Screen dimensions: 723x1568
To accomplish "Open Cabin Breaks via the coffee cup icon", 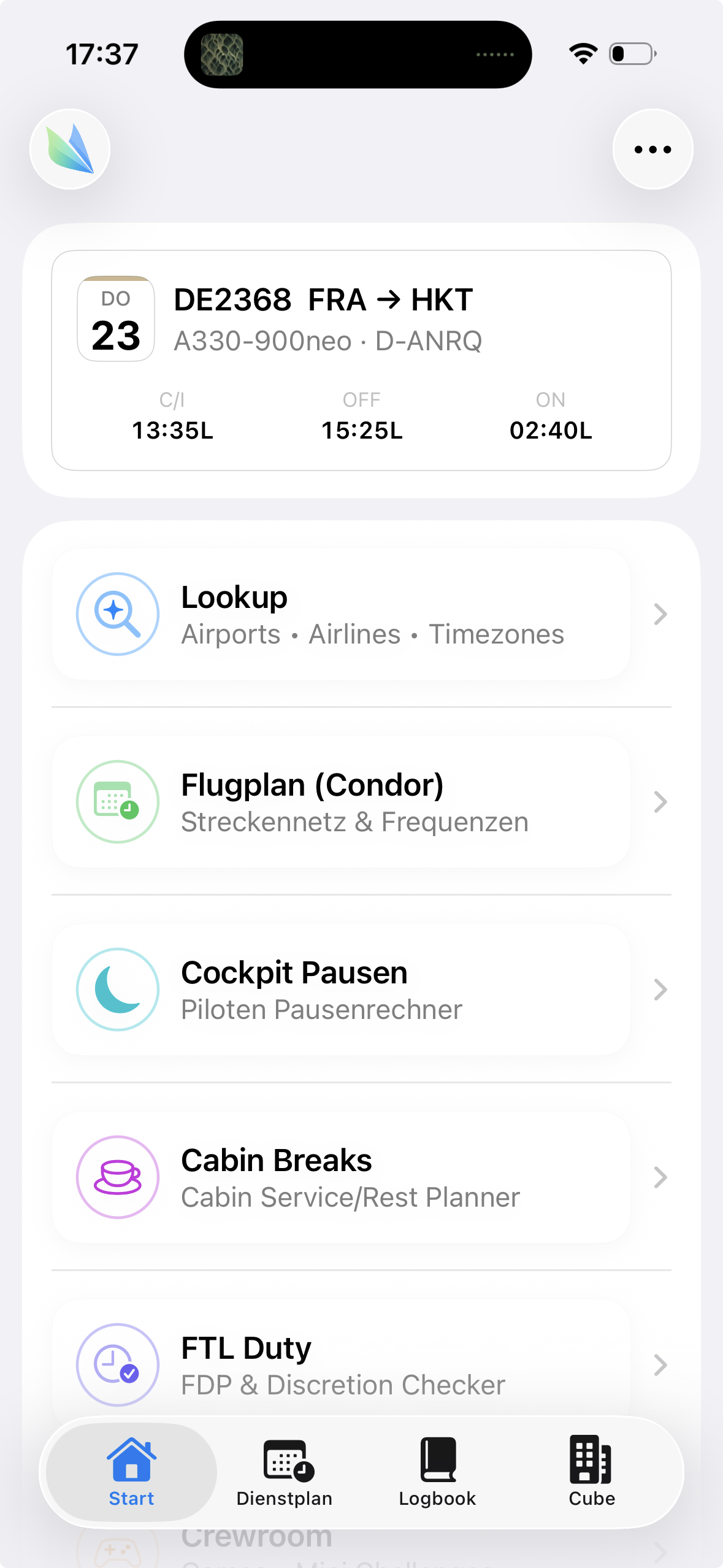I will click(x=117, y=1177).
